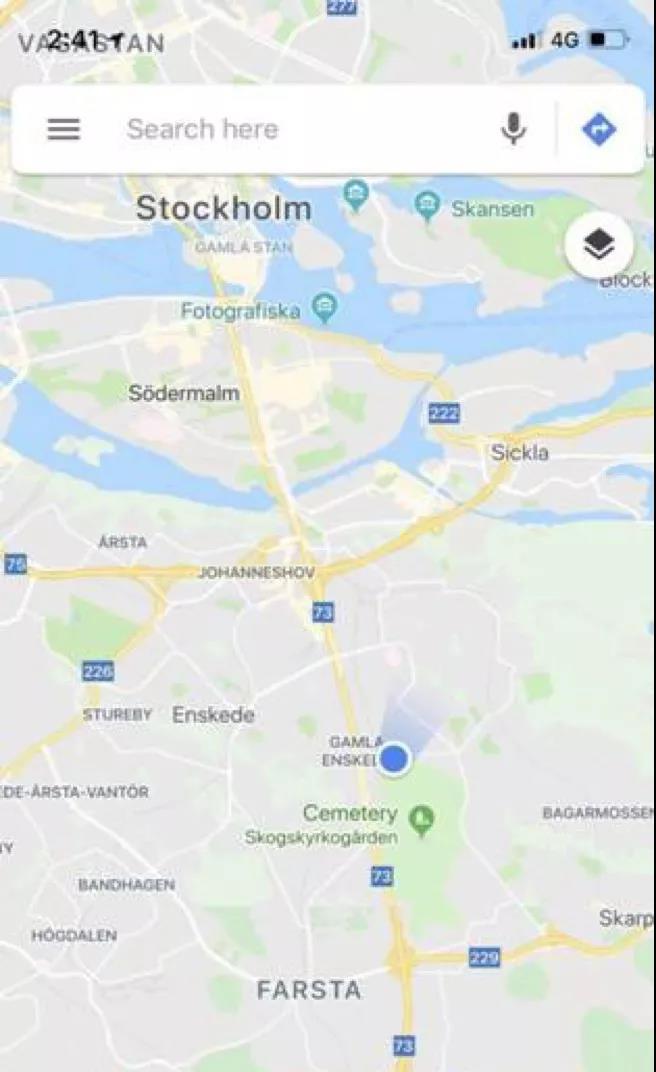Select the Fotografiska place marker
This screenshot has width=656, height=1072.
pyautogui.click(x=323, y=309)
